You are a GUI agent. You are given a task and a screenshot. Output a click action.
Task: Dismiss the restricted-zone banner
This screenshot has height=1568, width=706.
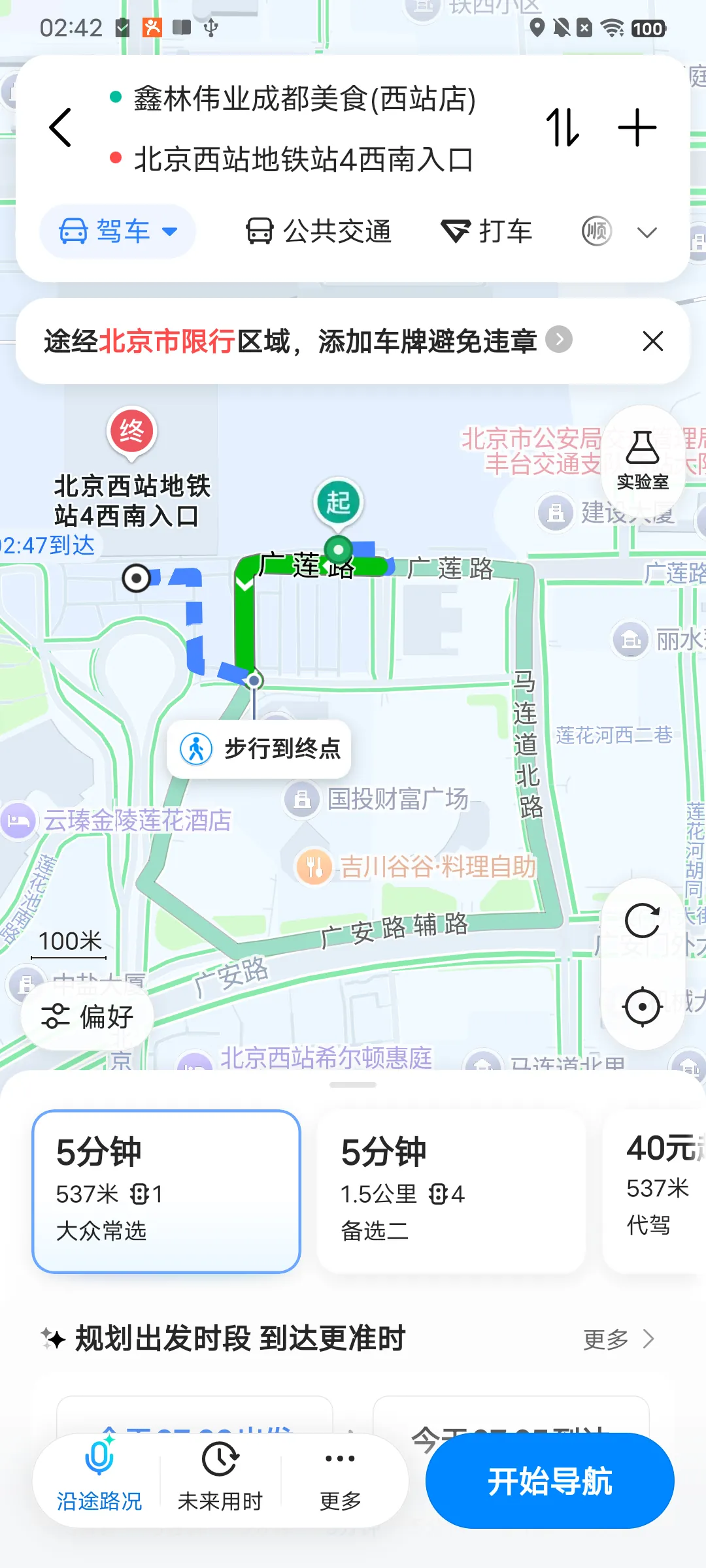pos(652,341)
